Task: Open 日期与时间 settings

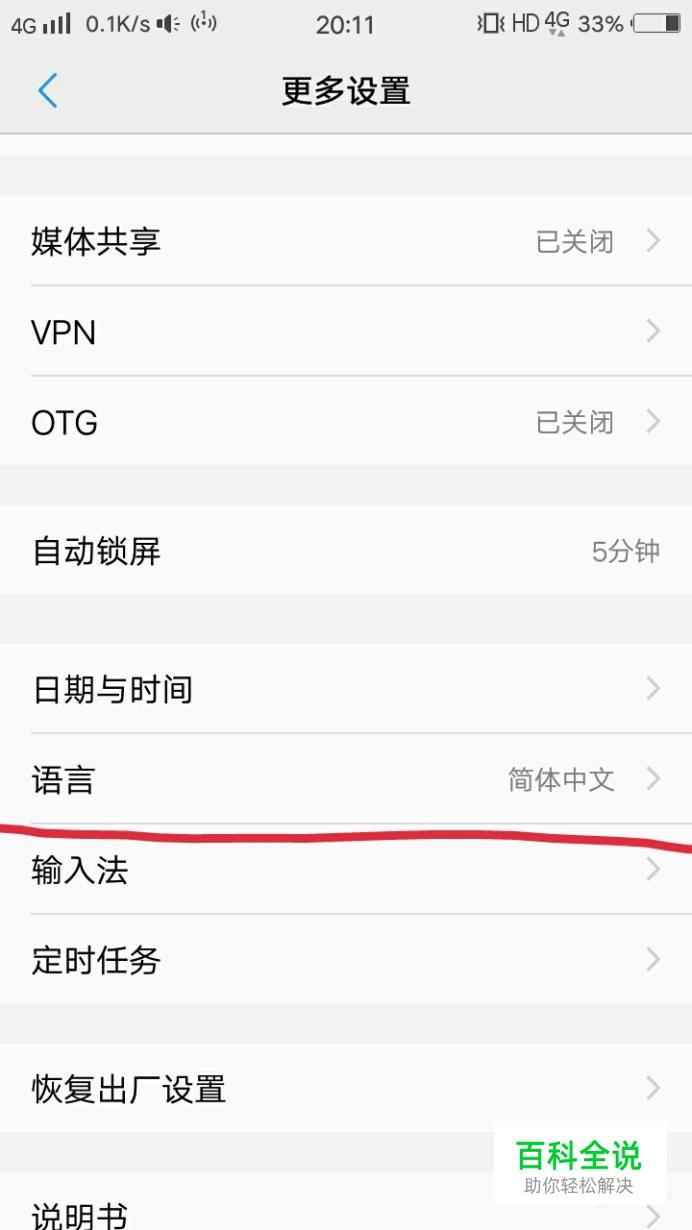Action: coord(346,689)
